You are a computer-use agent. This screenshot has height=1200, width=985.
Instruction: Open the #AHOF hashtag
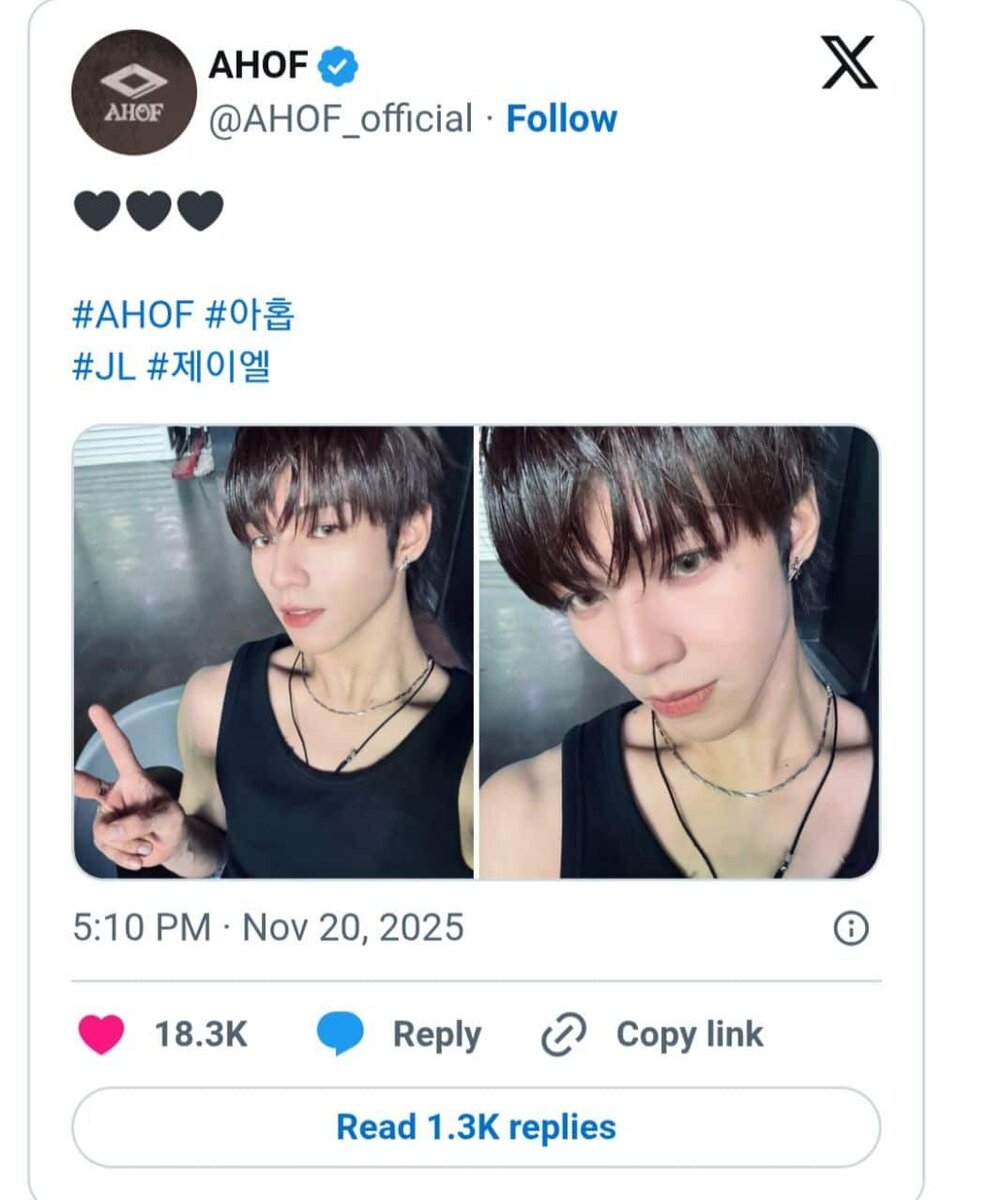click(x=133, y=315)
